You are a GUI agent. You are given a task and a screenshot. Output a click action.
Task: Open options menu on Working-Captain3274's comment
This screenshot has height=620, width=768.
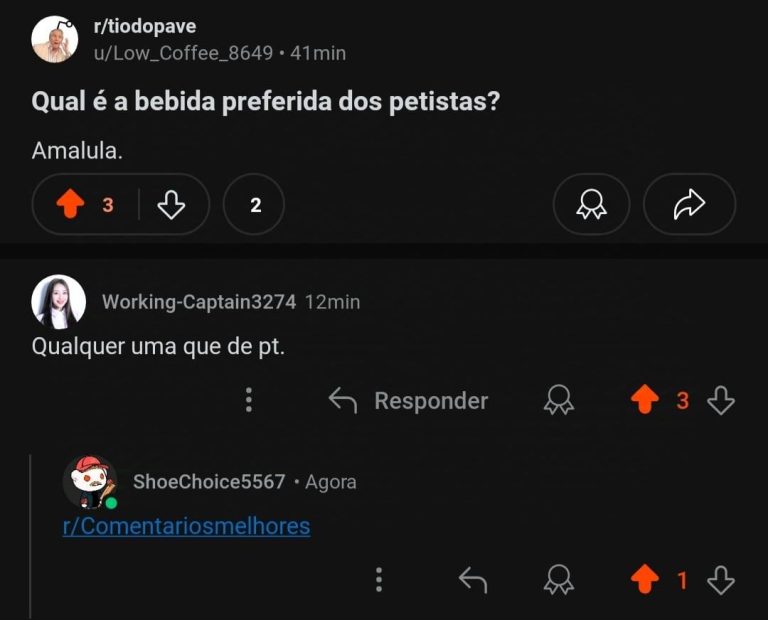coord(249,401)
